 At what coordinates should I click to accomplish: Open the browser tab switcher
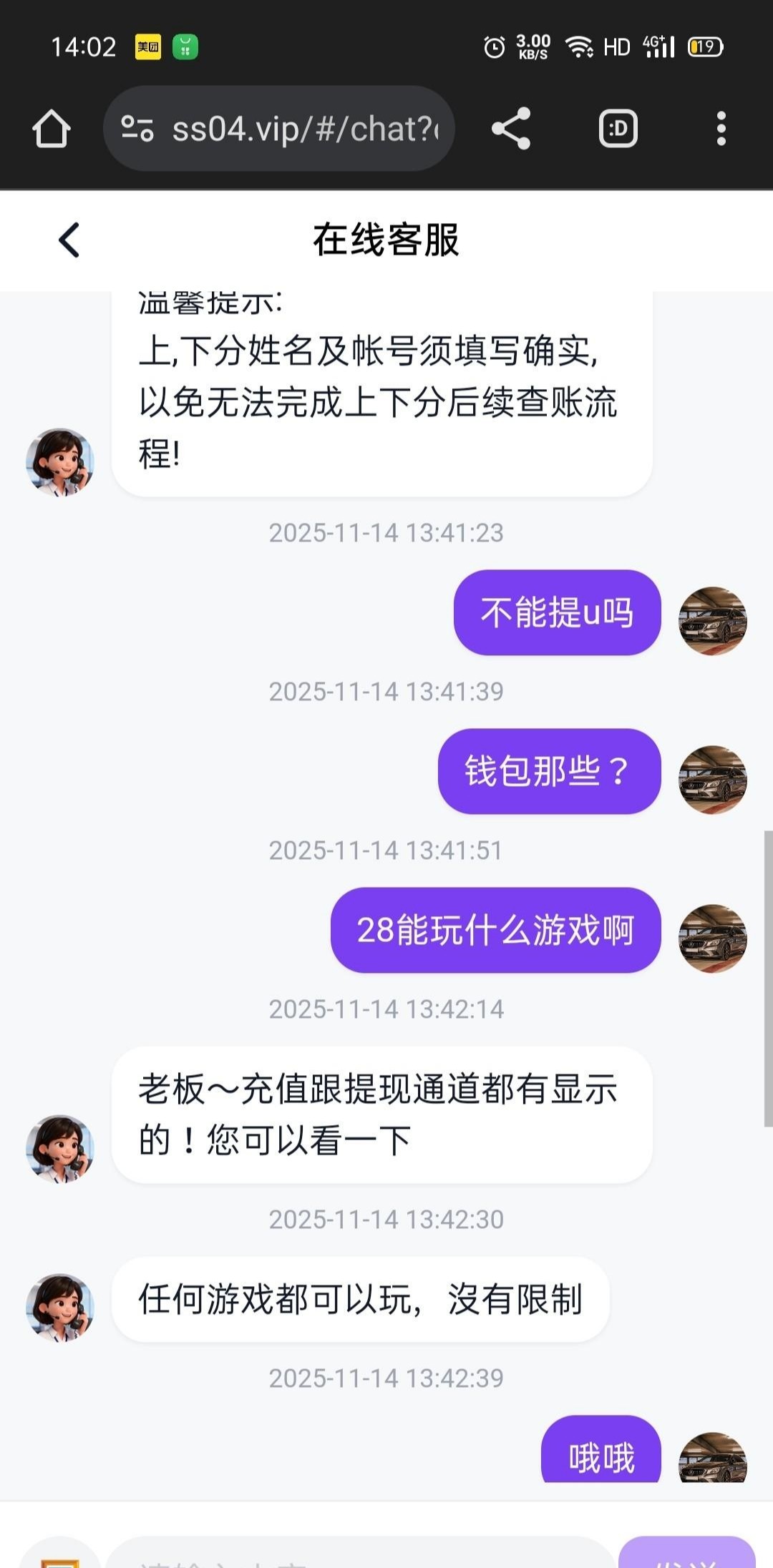coord(618,129)
